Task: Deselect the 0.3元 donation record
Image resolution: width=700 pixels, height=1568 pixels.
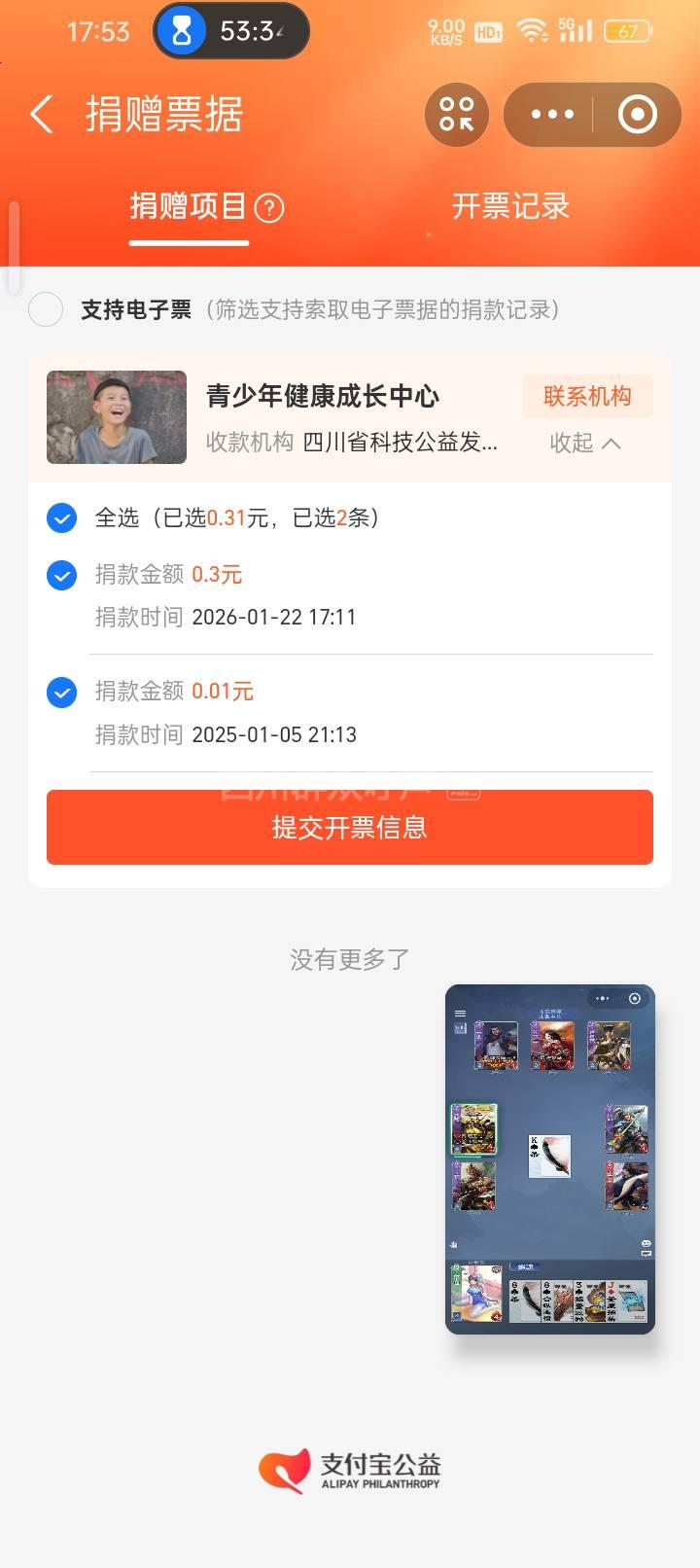Action: [x=62, y=576]
